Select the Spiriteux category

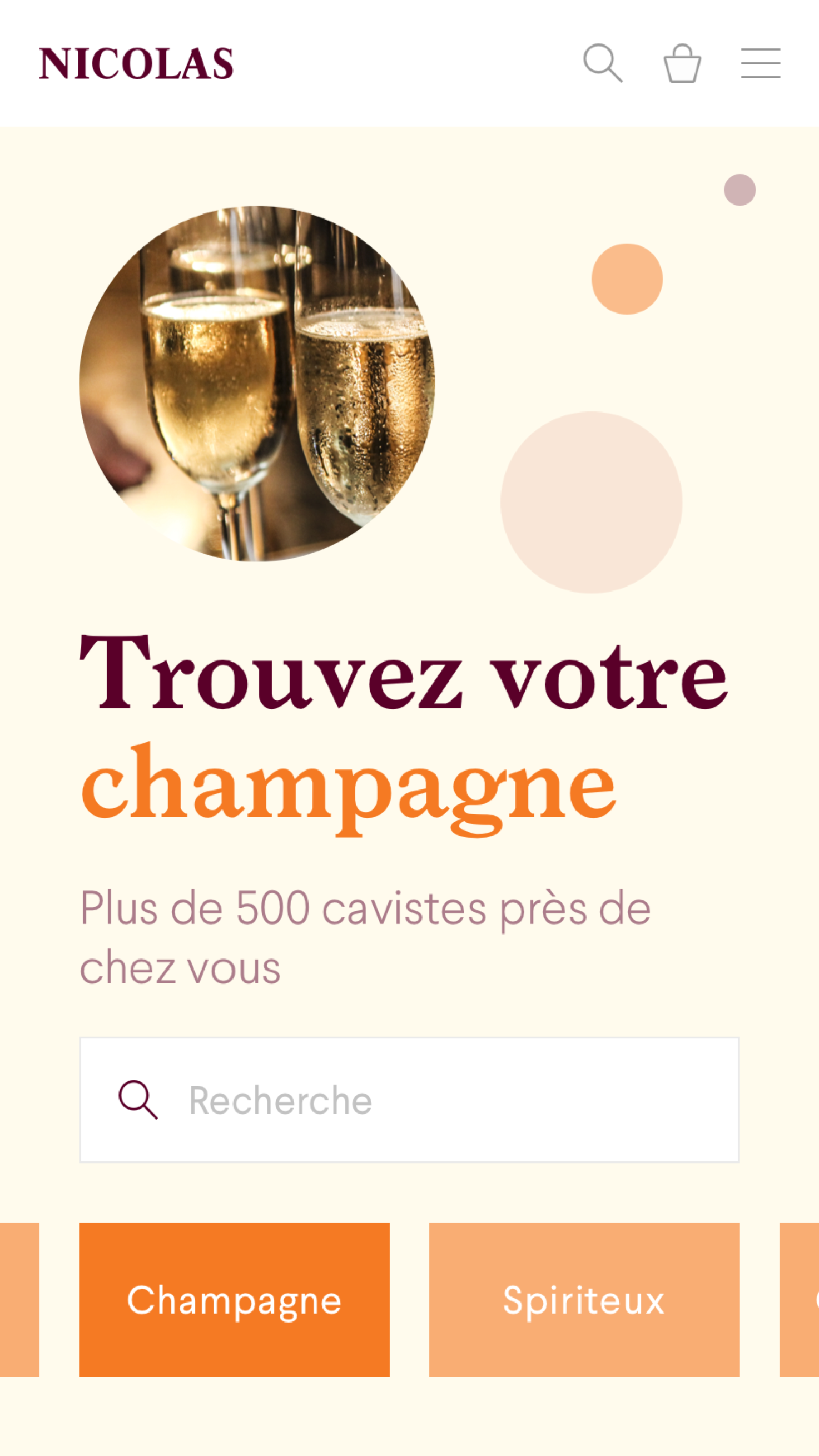(x=584, y=1300)
